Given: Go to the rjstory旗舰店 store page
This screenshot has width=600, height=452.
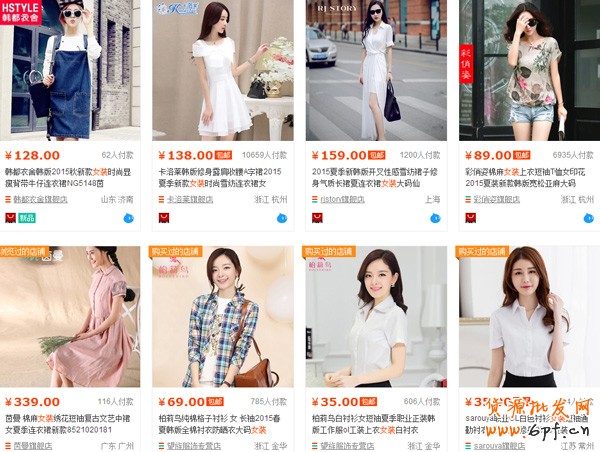Looking at the screenshot, I should (x=346, y=199).
